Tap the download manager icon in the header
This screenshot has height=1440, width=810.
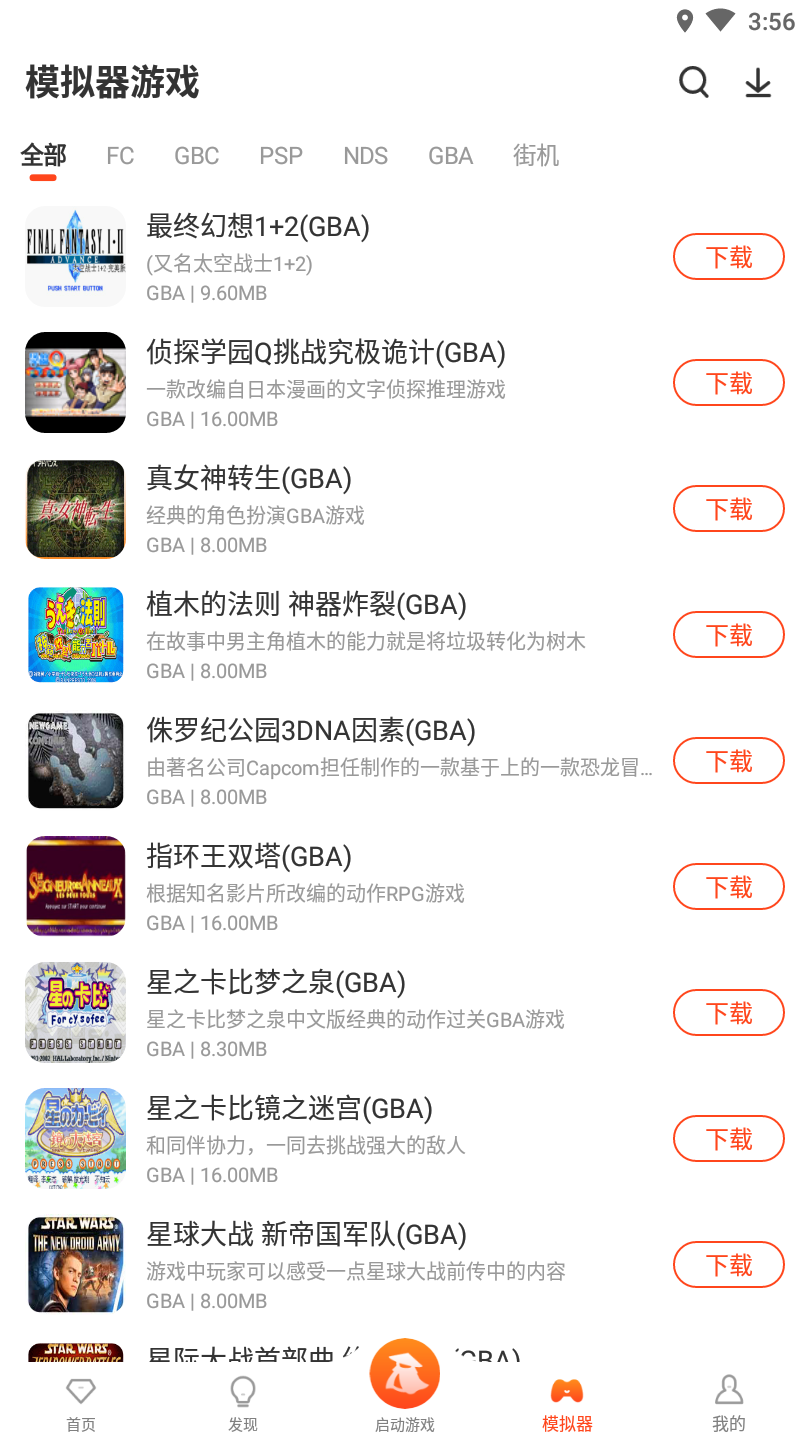click(758, 82)
